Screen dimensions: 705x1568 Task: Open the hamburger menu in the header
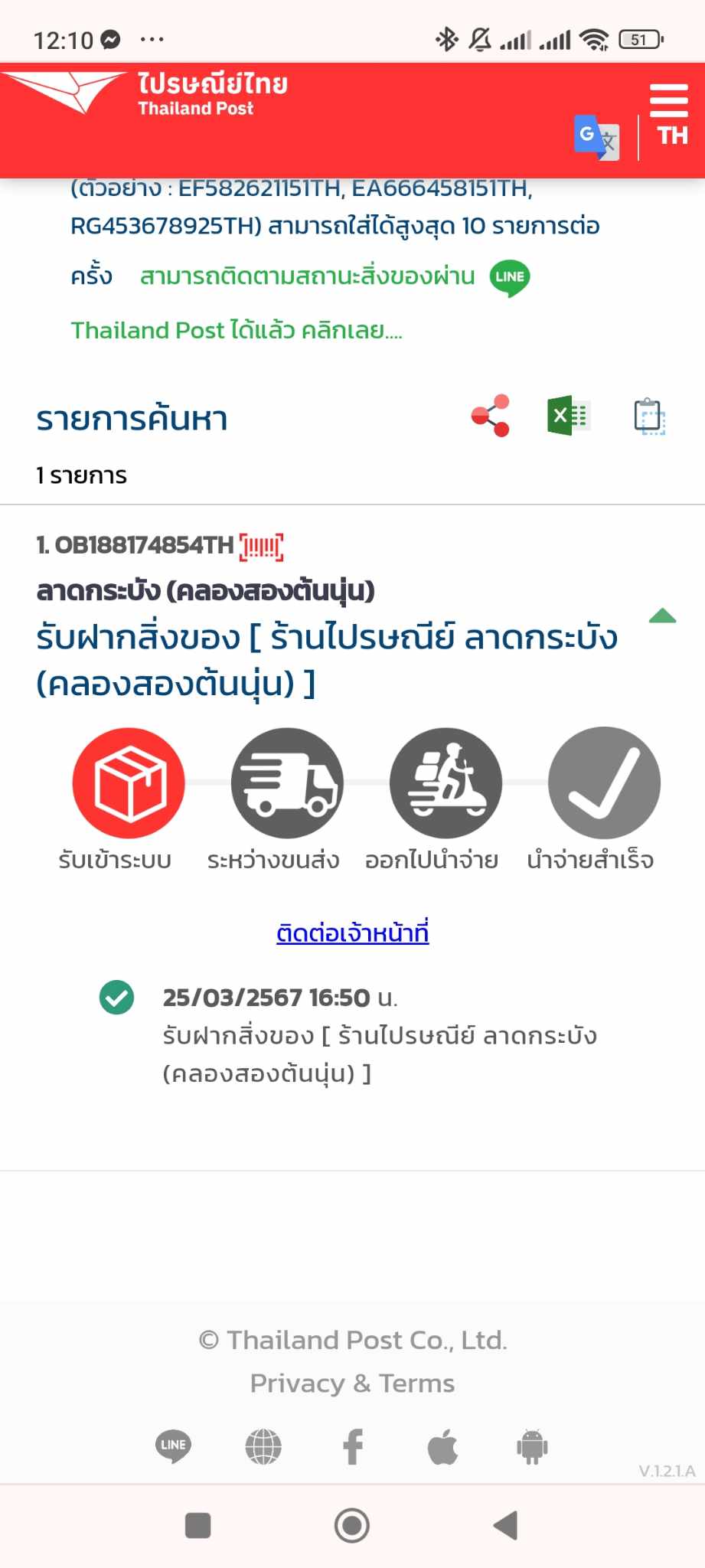[x=669, y=100]
